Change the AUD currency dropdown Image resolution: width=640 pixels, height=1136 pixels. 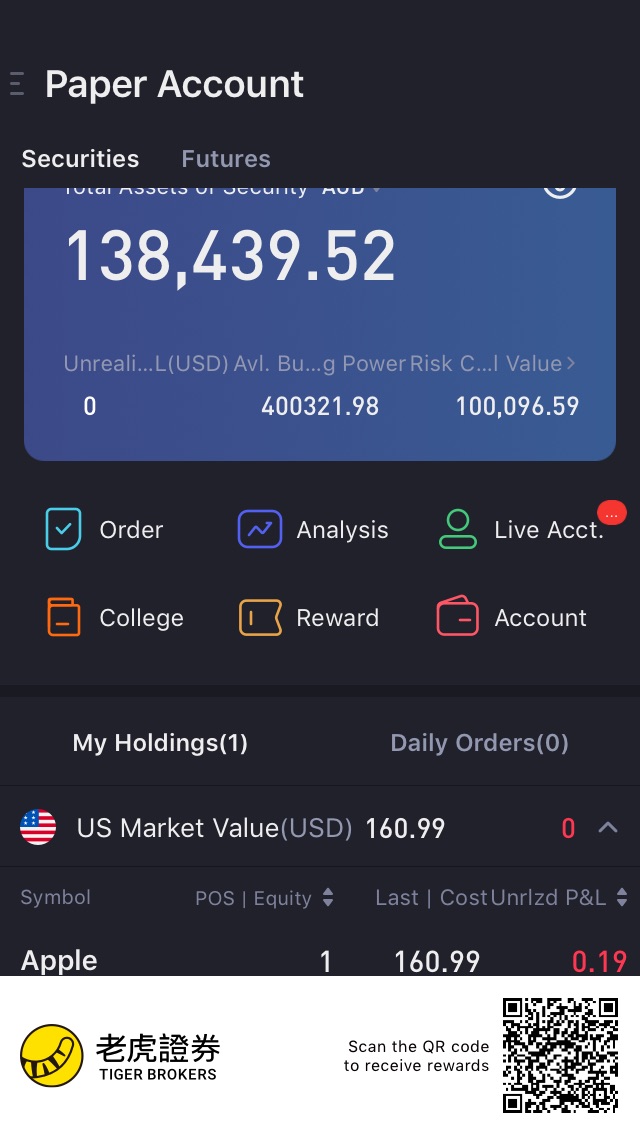click(352, 190)
